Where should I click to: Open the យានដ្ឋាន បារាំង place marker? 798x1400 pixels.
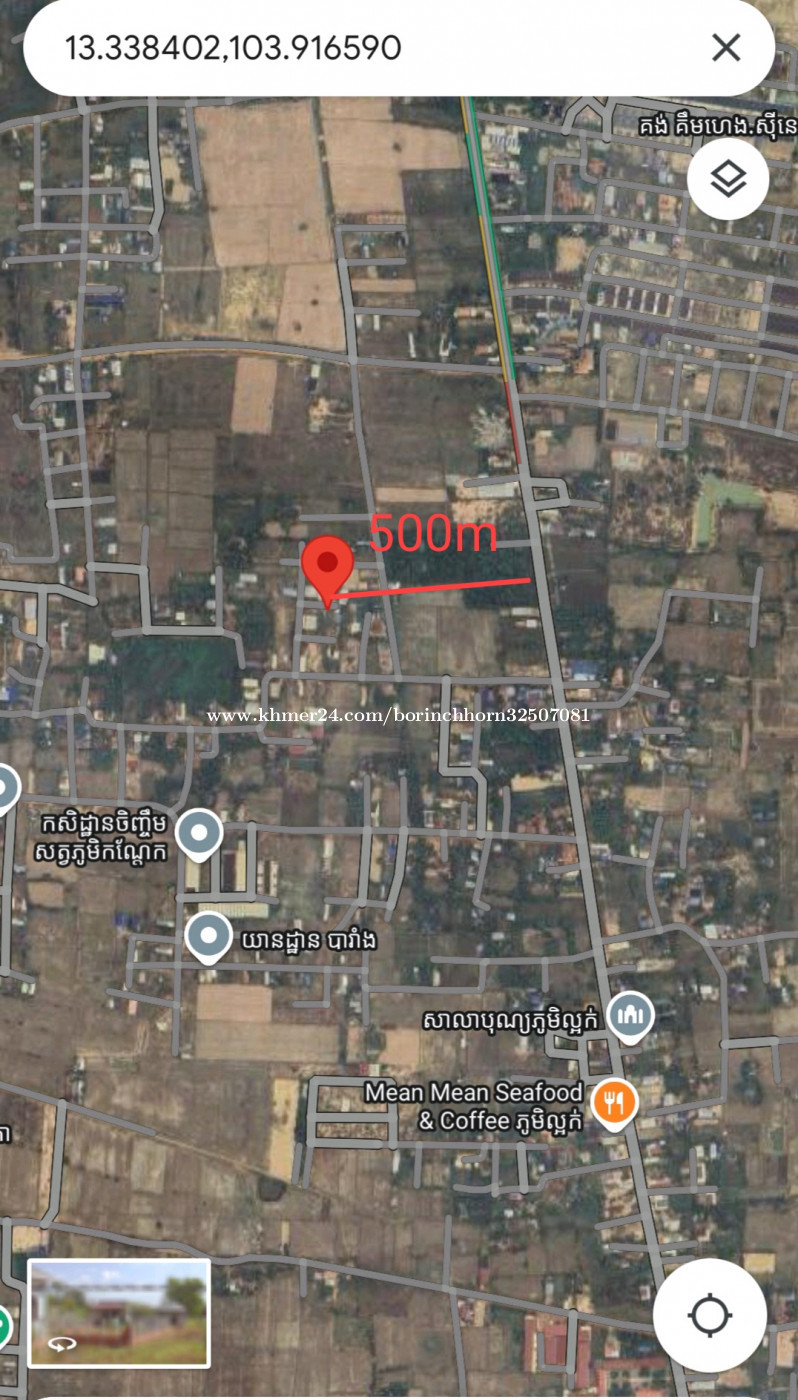tap(209, 938)
